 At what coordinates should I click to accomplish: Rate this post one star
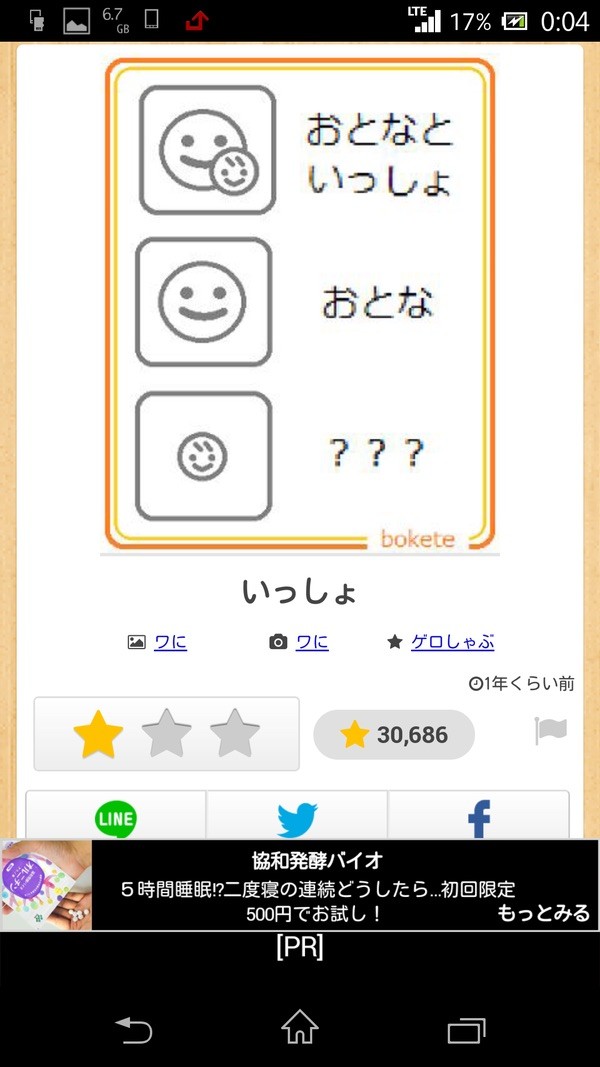[99, 735]
